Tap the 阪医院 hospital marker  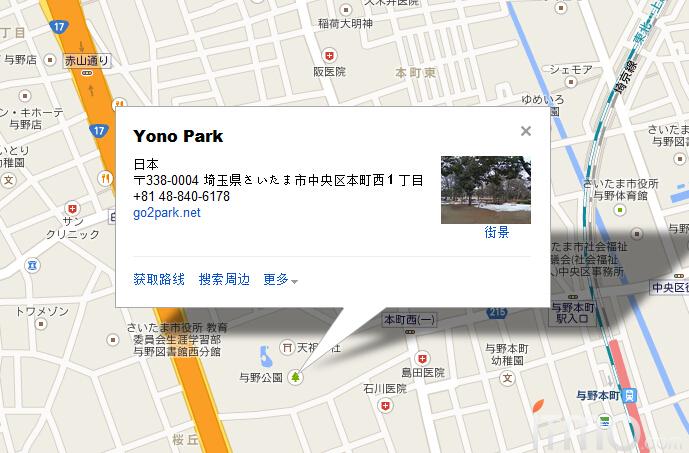click(328, 54)
